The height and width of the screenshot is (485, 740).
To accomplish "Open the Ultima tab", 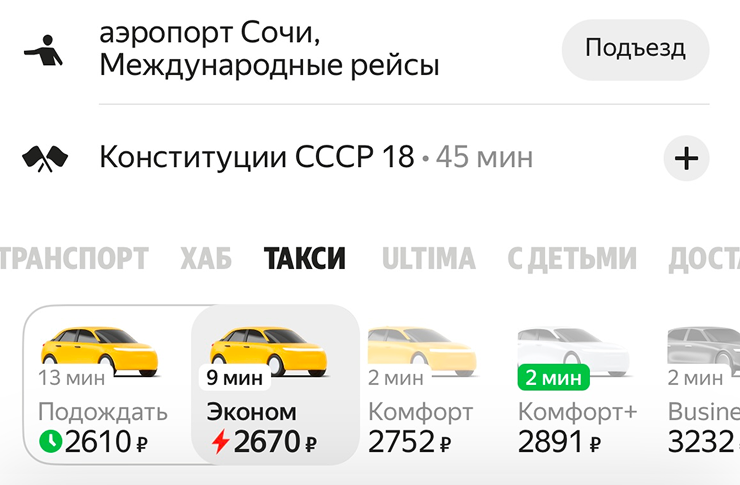I will 428,259.
